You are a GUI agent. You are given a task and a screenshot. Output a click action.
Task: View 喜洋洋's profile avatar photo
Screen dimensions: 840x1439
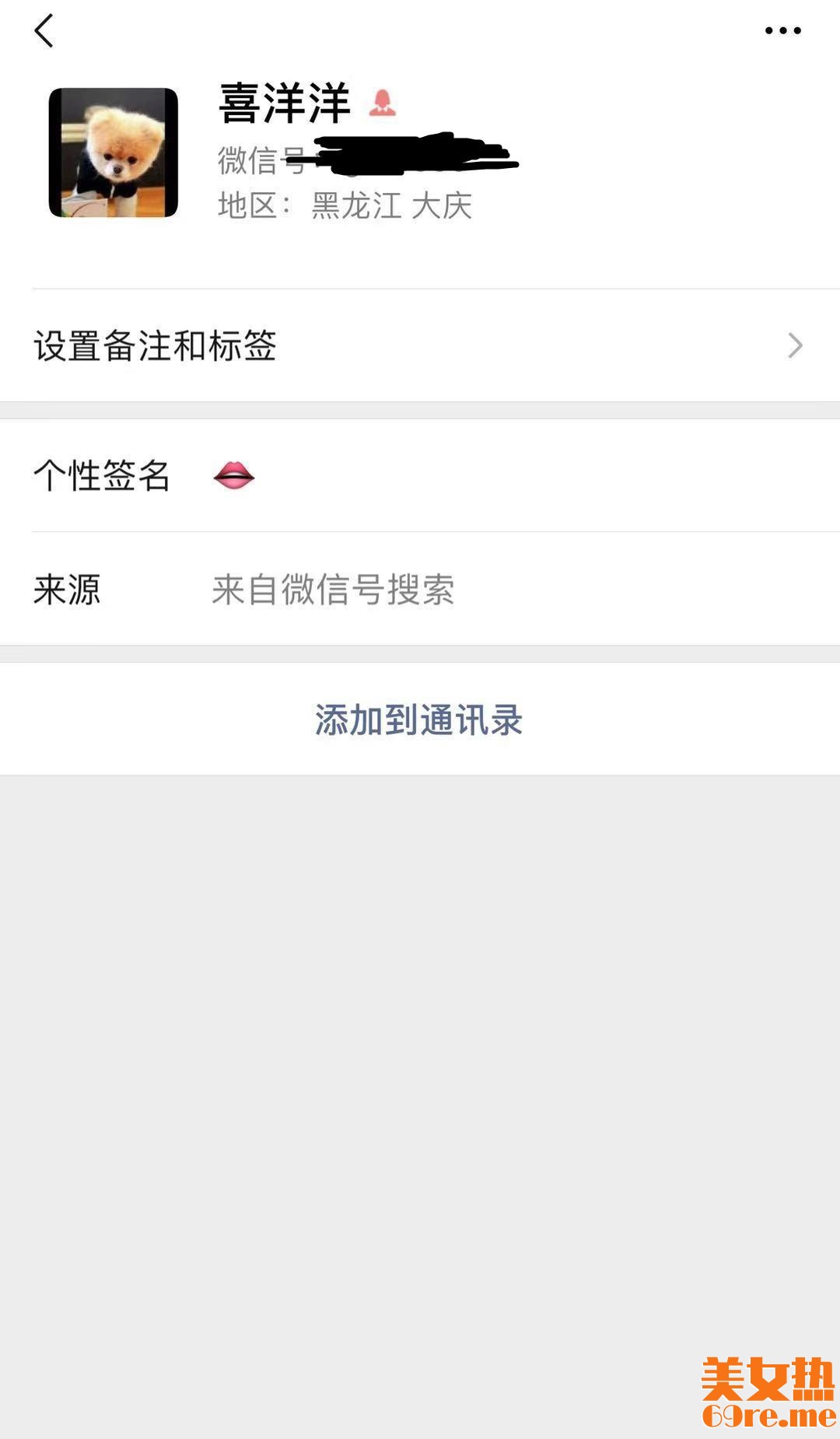(x=114, y=152)
